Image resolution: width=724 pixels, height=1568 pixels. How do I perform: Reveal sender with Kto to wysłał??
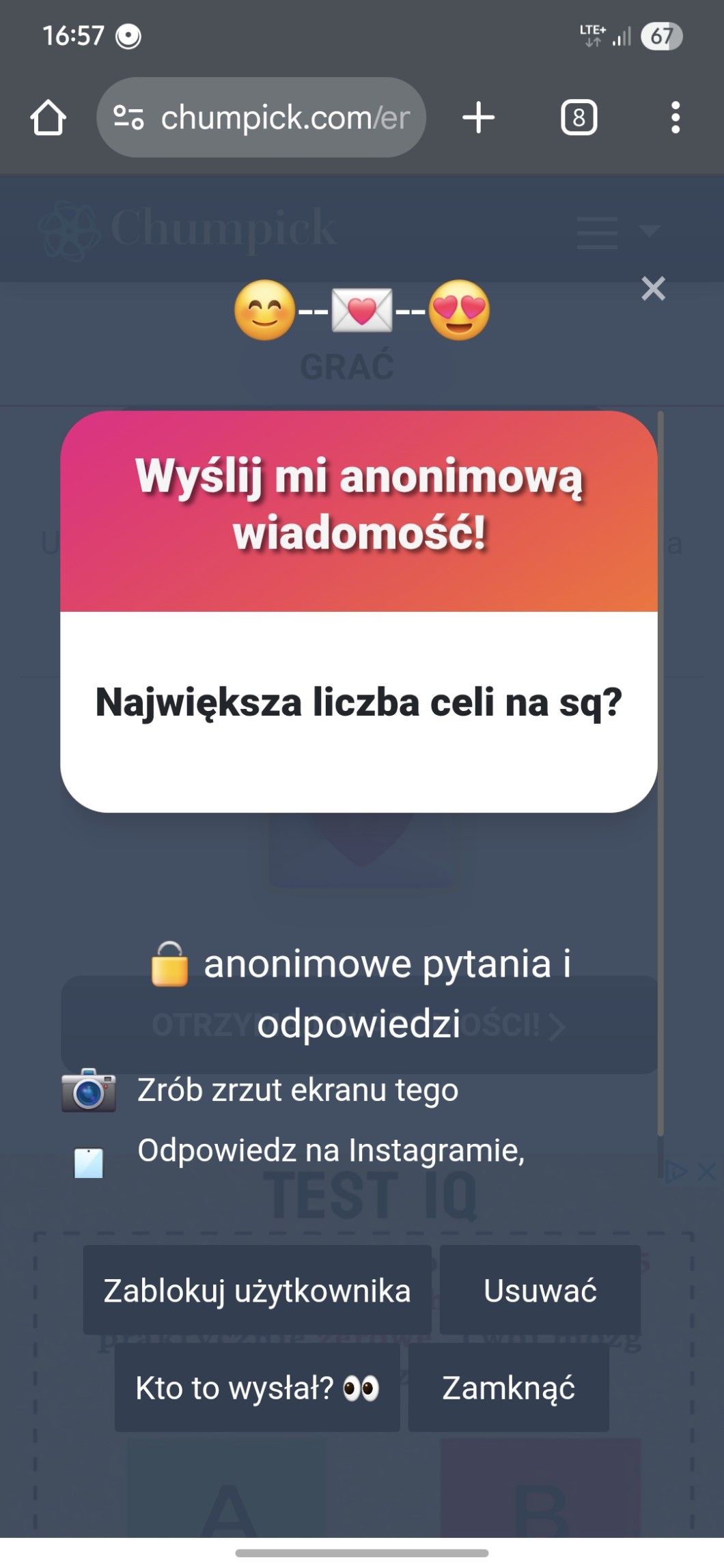point(257,1387)
